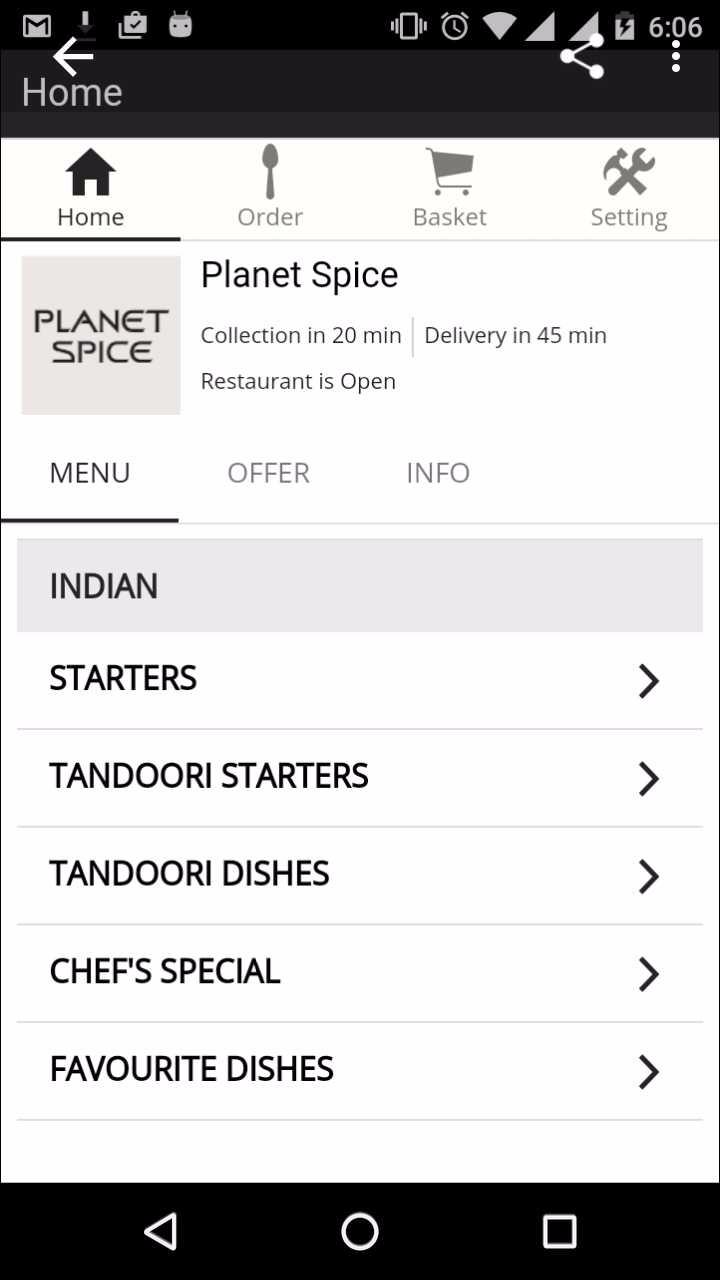Tap the back arrow next to Home

(x=72, y=57)
